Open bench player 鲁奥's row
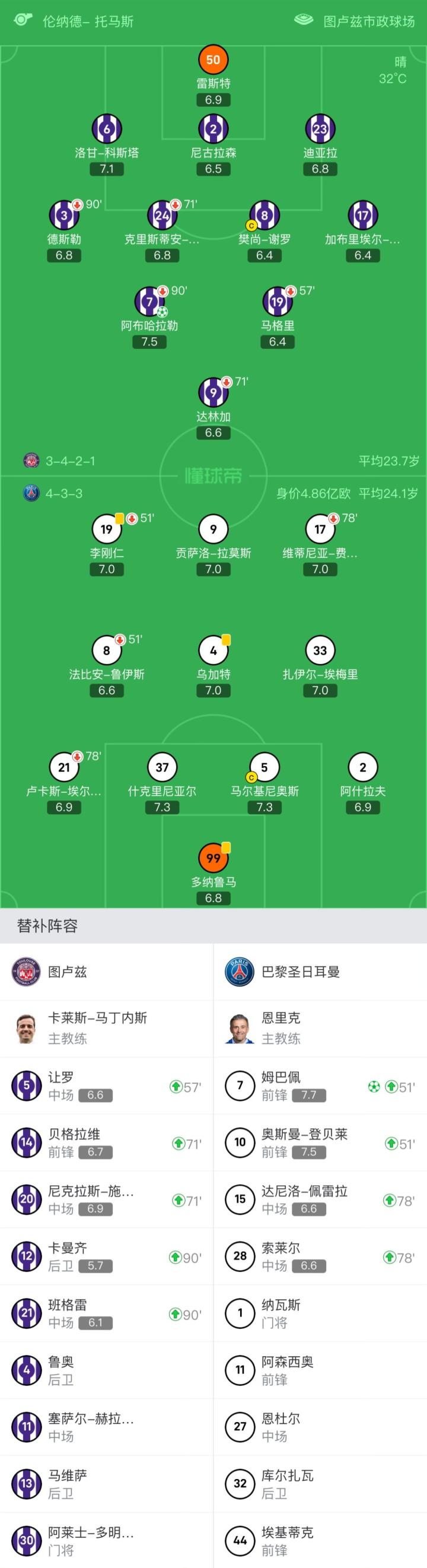 click(106, 1370)
